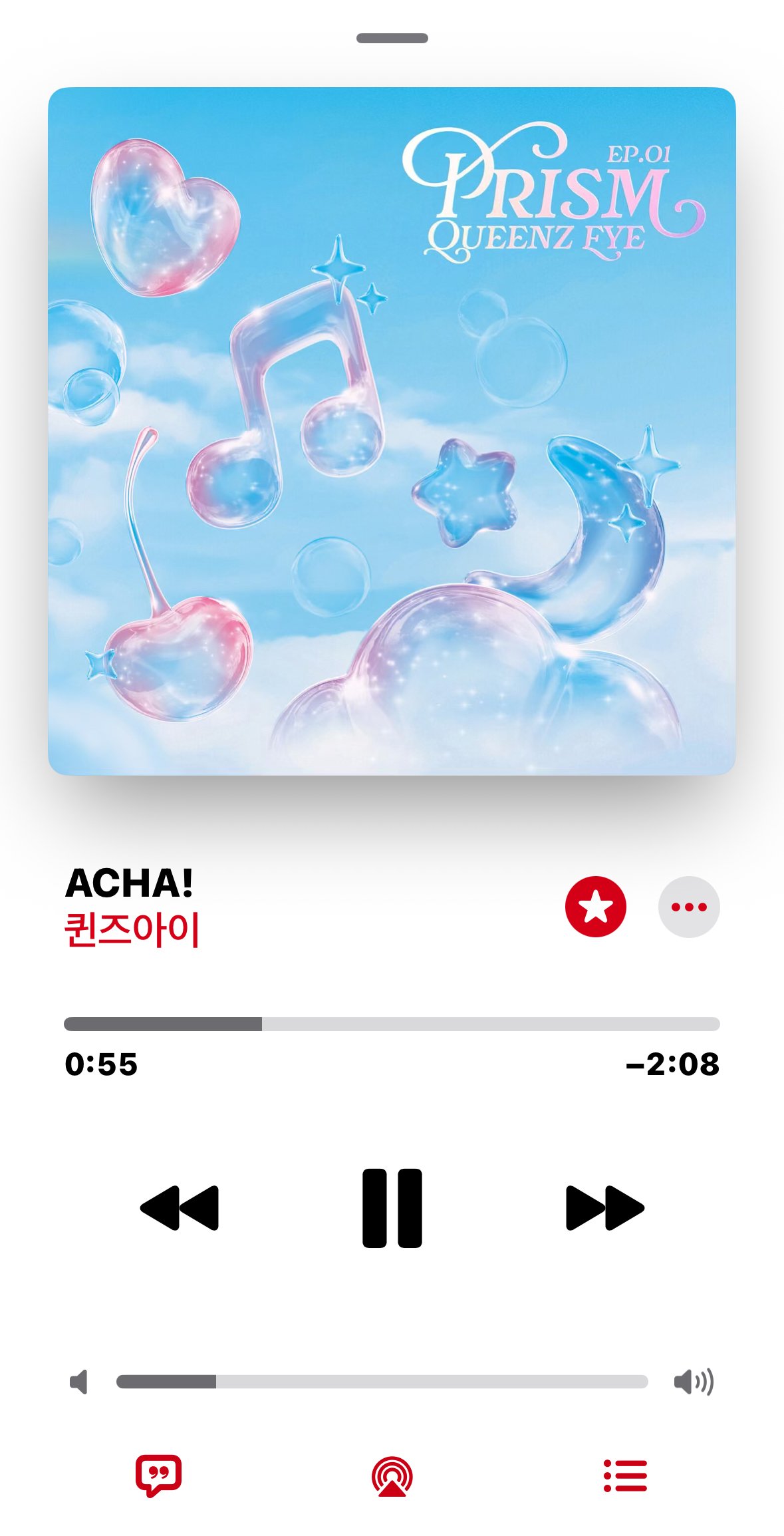Tap the volume slider

tap(382, 1382)
